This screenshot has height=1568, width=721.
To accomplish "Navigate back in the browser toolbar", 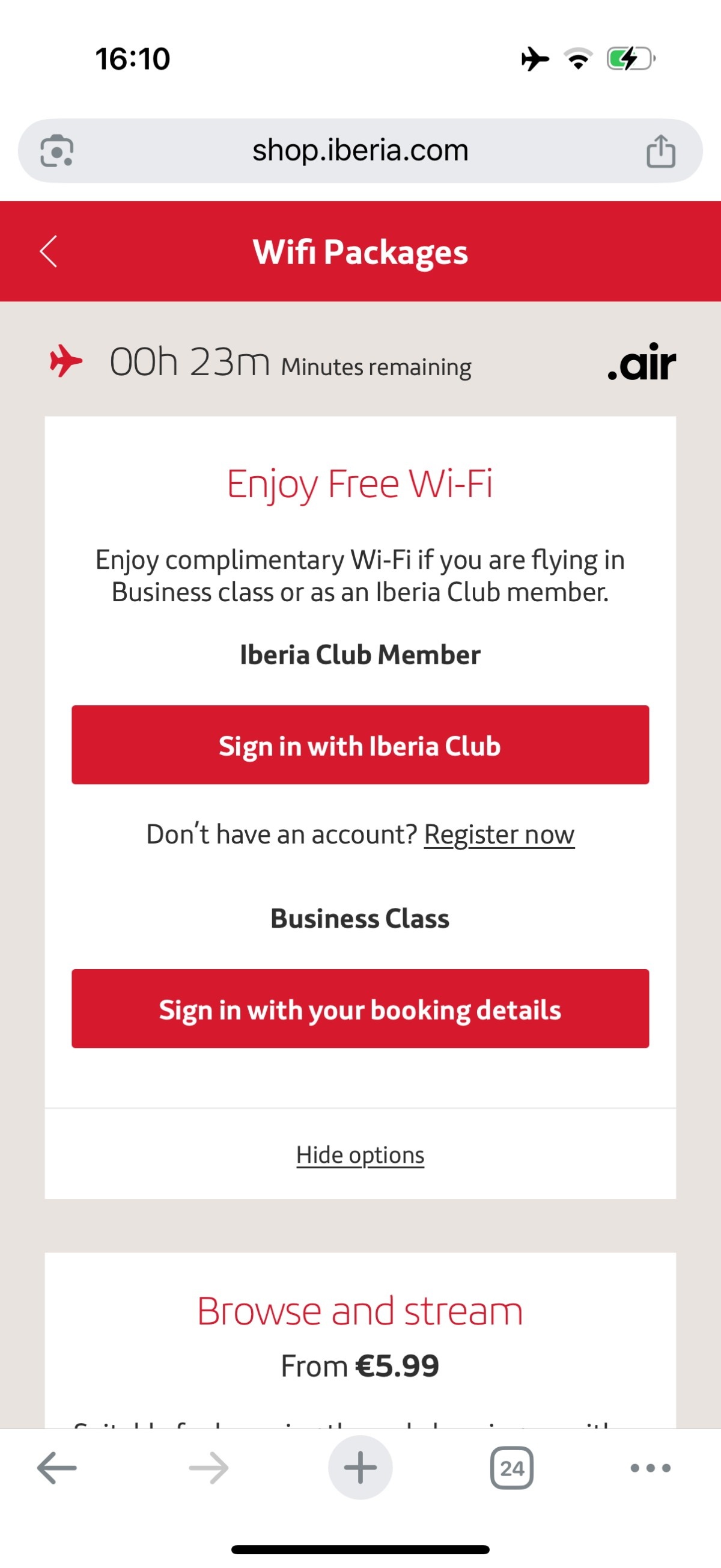I will [x=56, y=1468].
